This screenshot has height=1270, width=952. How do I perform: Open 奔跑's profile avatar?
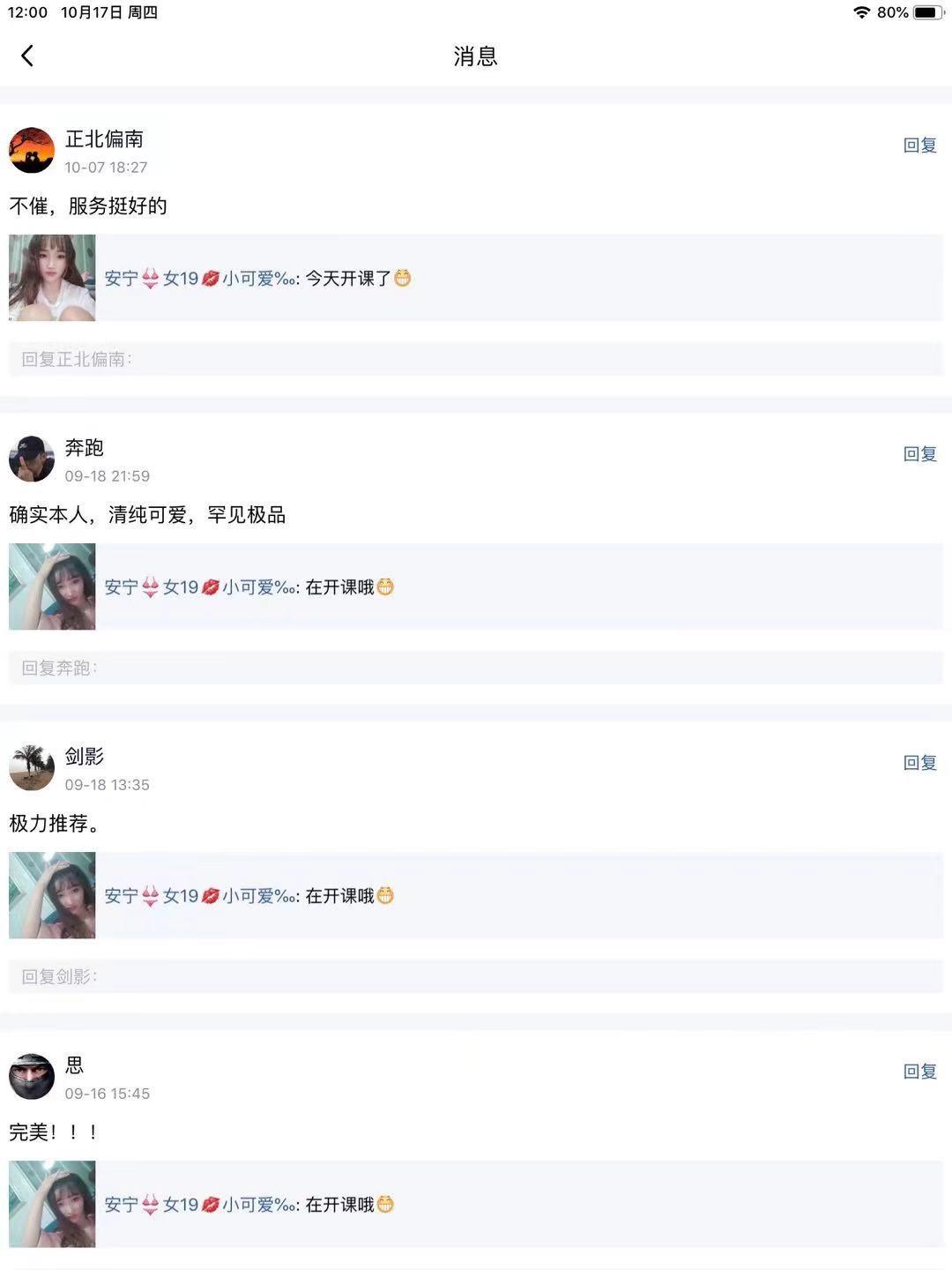click(x=32, y=459)
